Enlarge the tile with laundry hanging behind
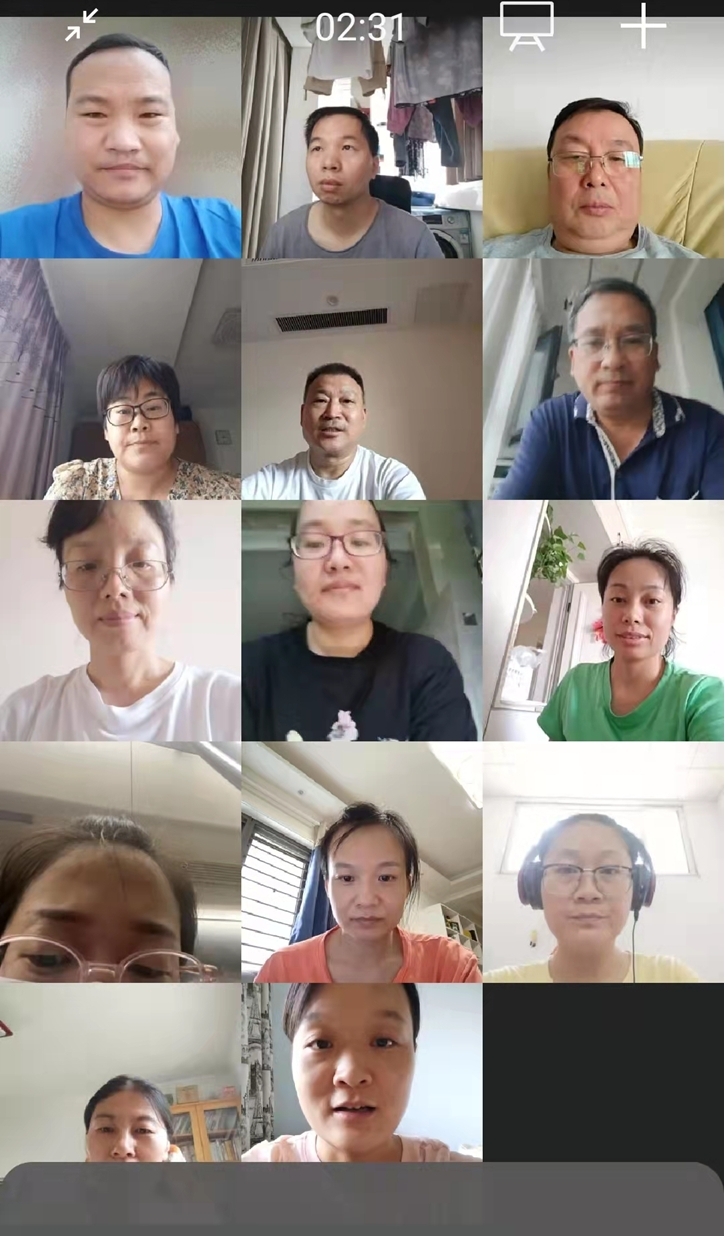 (361, 138)
